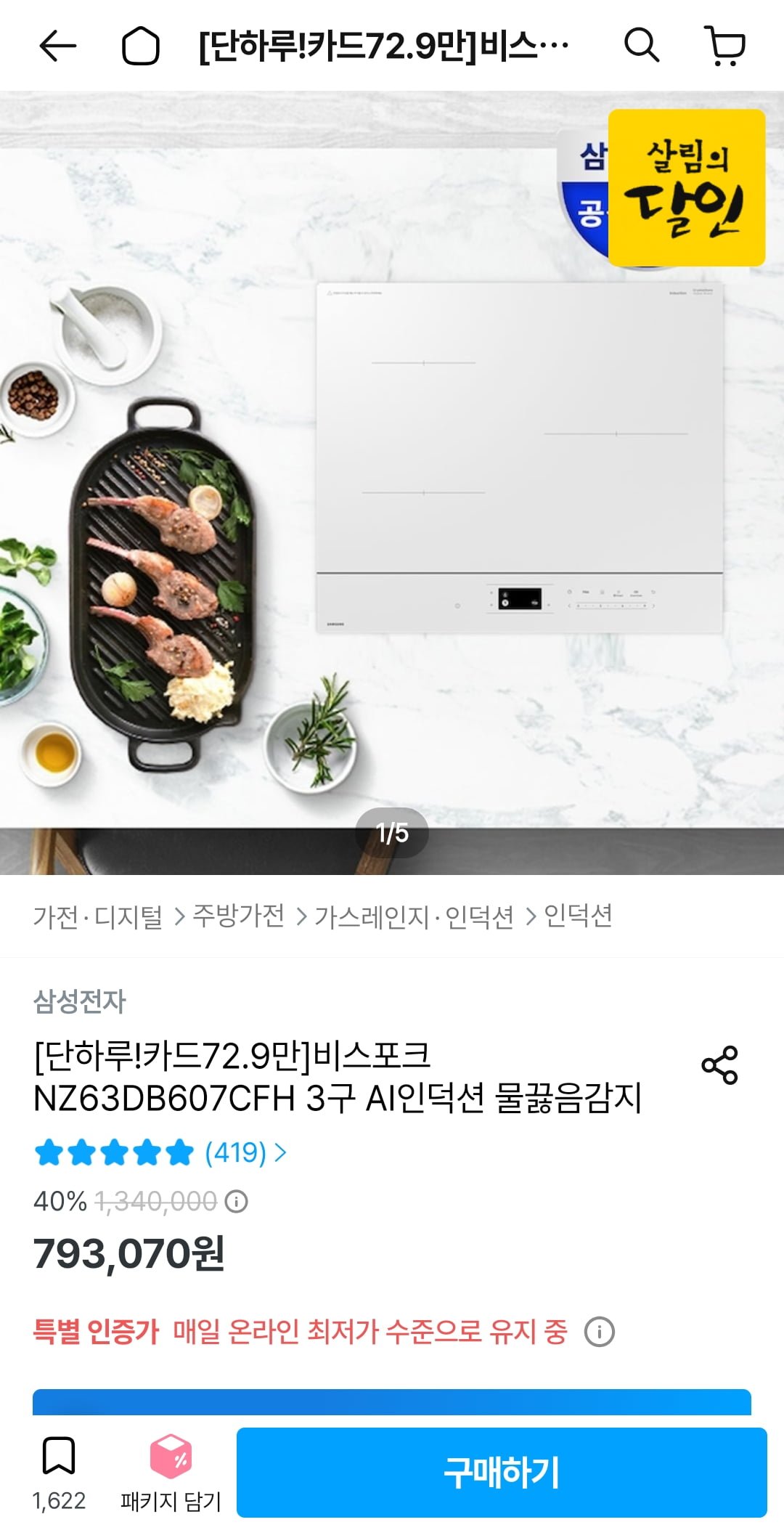Open the 가스레인지·인덕션 breadcrumb
This screenshot has width=784, height=1530.
(414, 916)
